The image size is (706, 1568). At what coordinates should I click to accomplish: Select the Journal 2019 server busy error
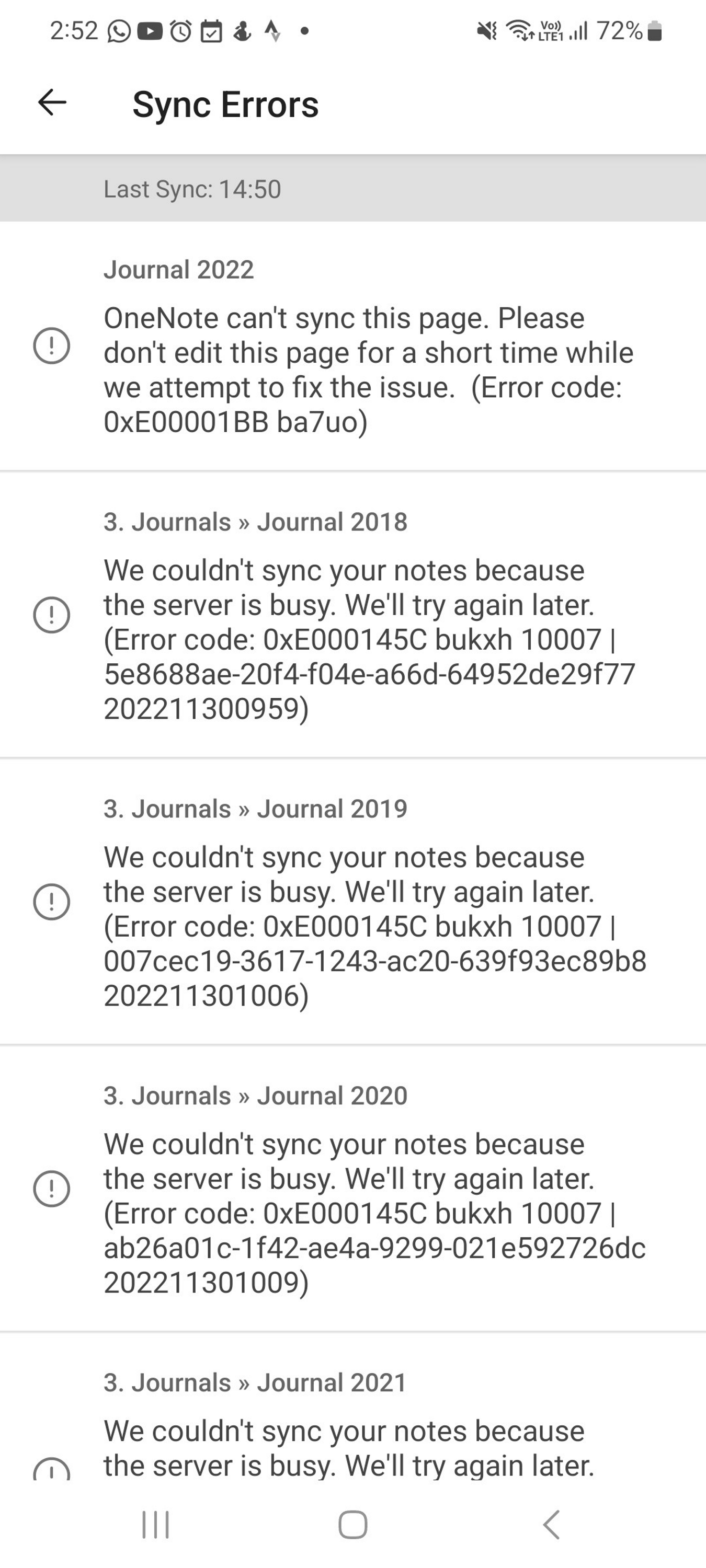tap(354, 902)
